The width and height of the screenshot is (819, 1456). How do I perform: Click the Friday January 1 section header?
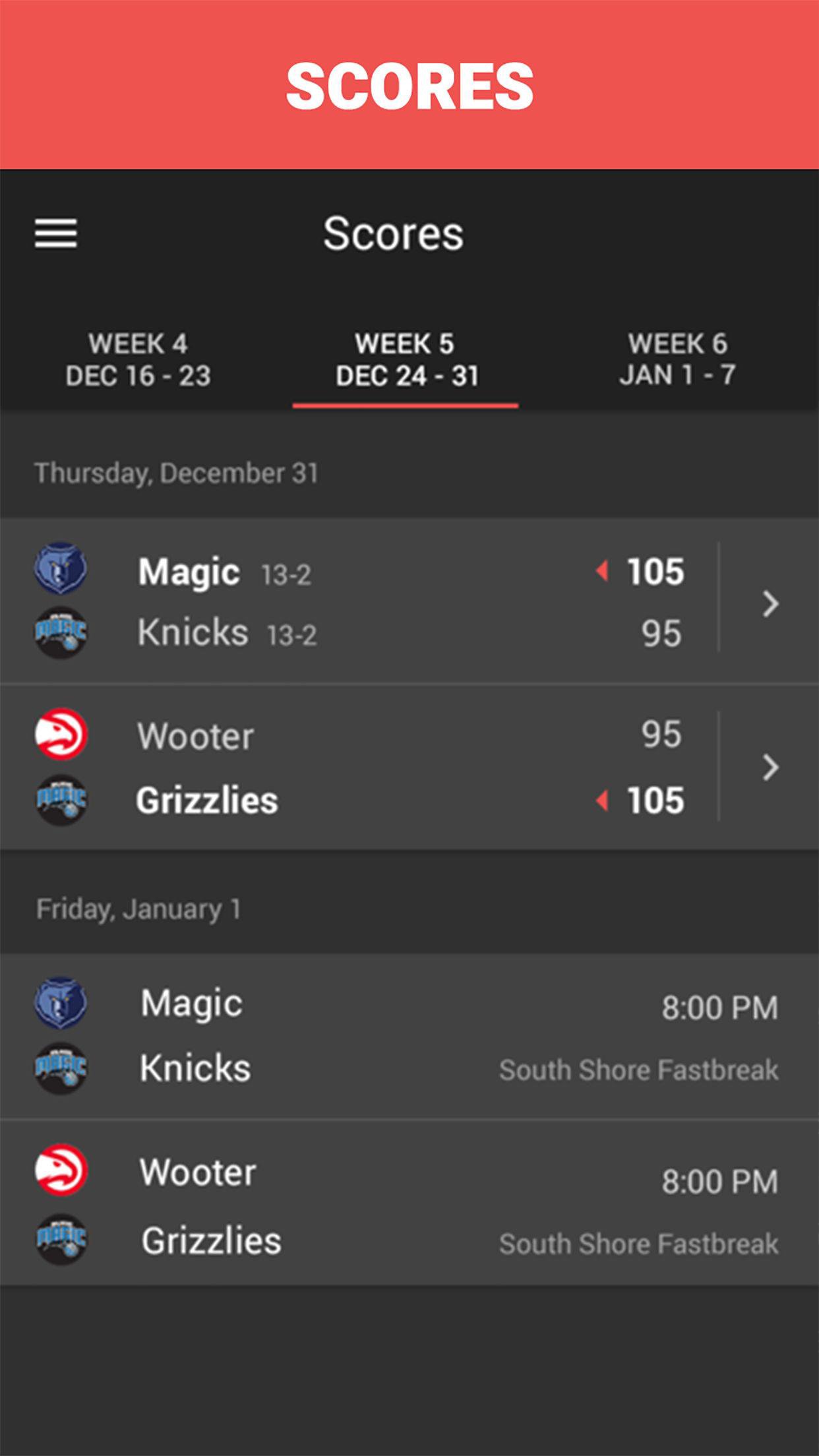click(x=137, y=908)
